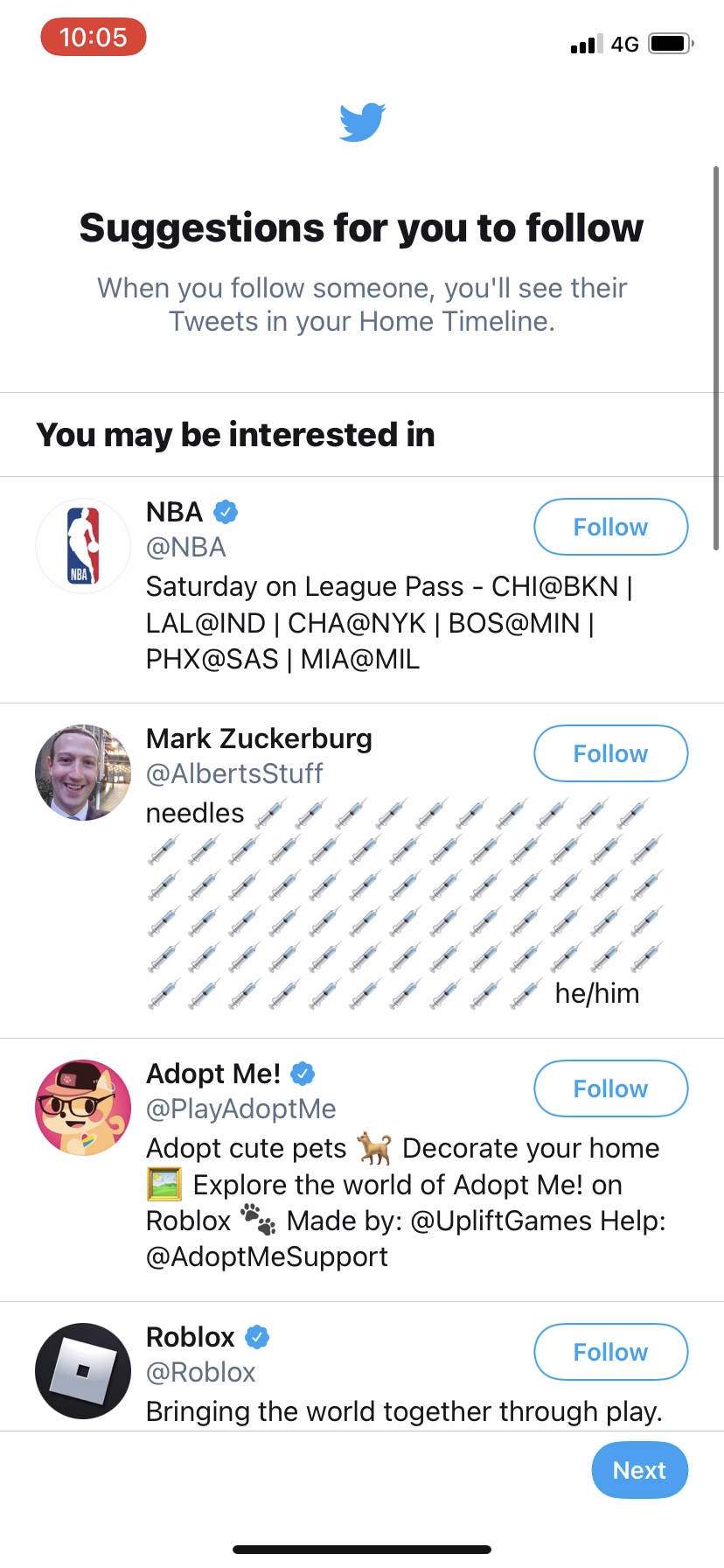Viewport: 724px width, 1568px height.
Task: Click the Twitter bird logo
Action: pos(361,122)
